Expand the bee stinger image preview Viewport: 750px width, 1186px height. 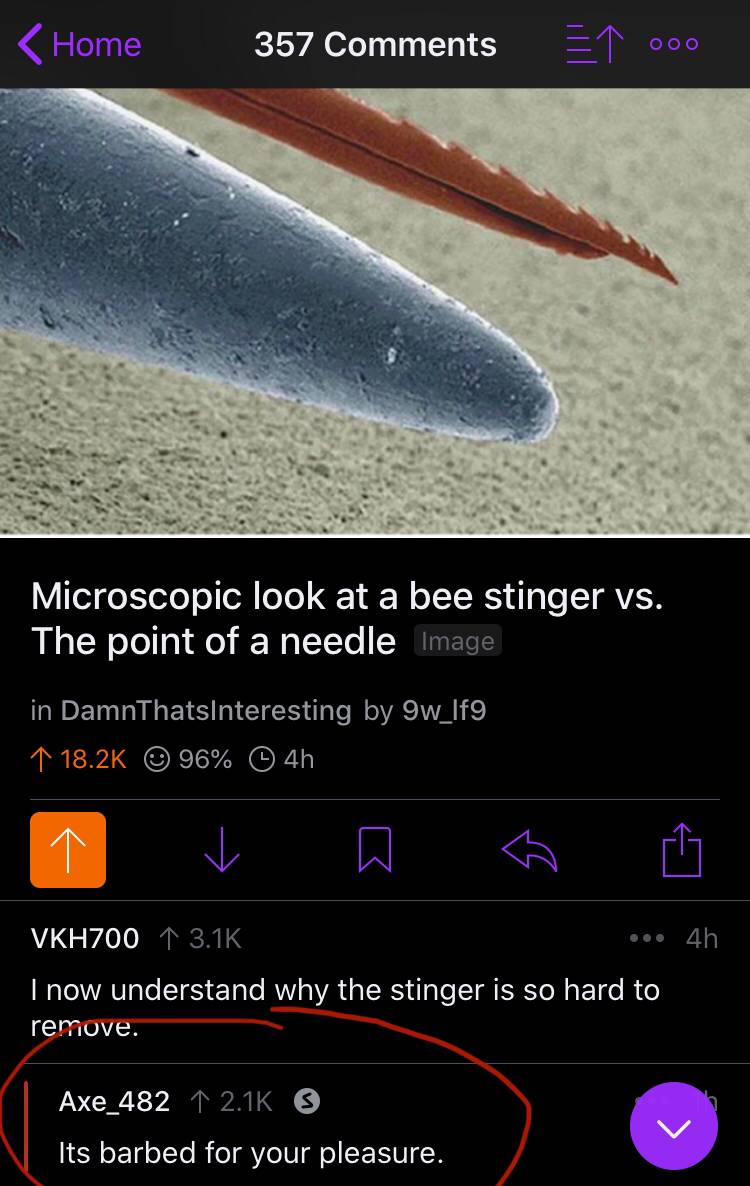tap(375, 310)
